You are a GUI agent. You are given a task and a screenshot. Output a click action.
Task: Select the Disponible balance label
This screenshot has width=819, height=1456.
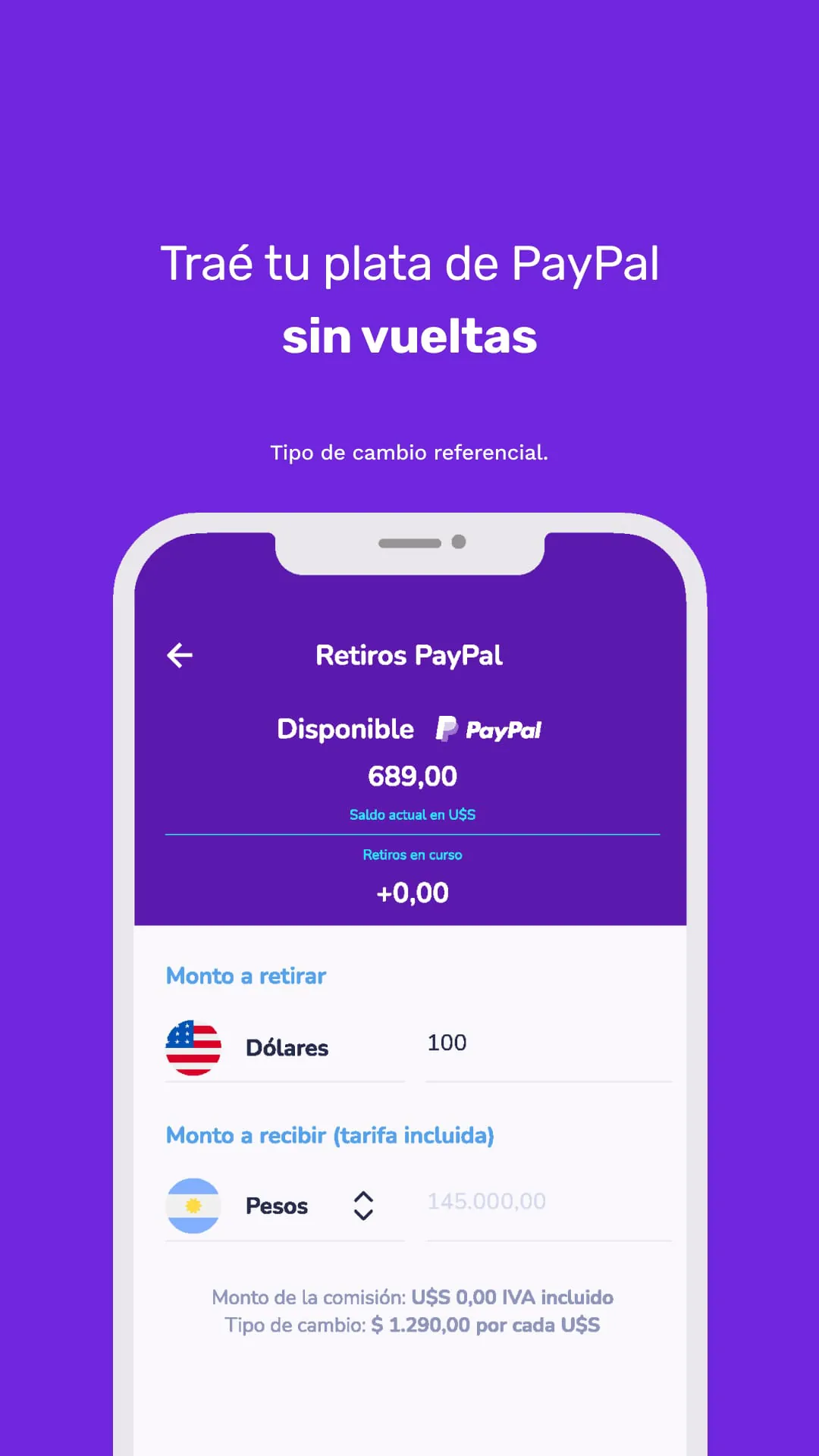point(345,729)
